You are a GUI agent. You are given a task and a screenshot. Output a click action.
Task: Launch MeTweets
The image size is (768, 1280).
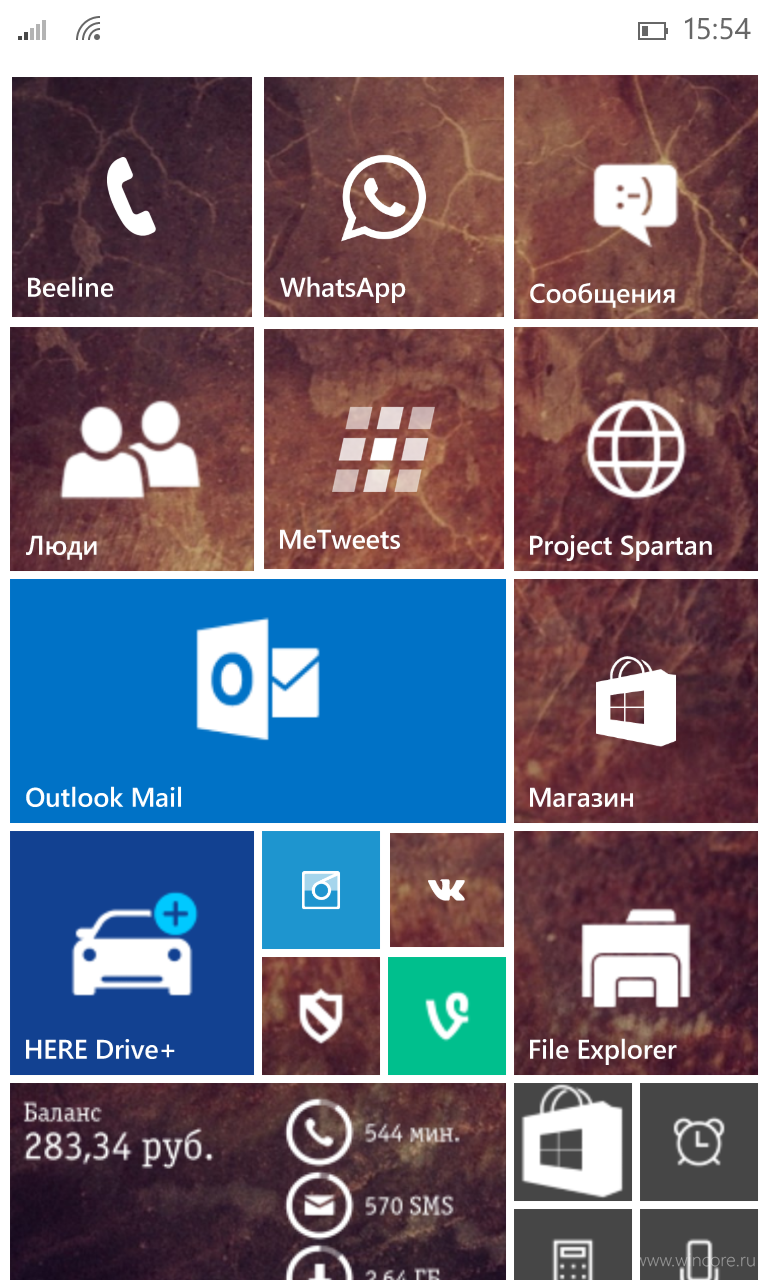pos(384,449)
